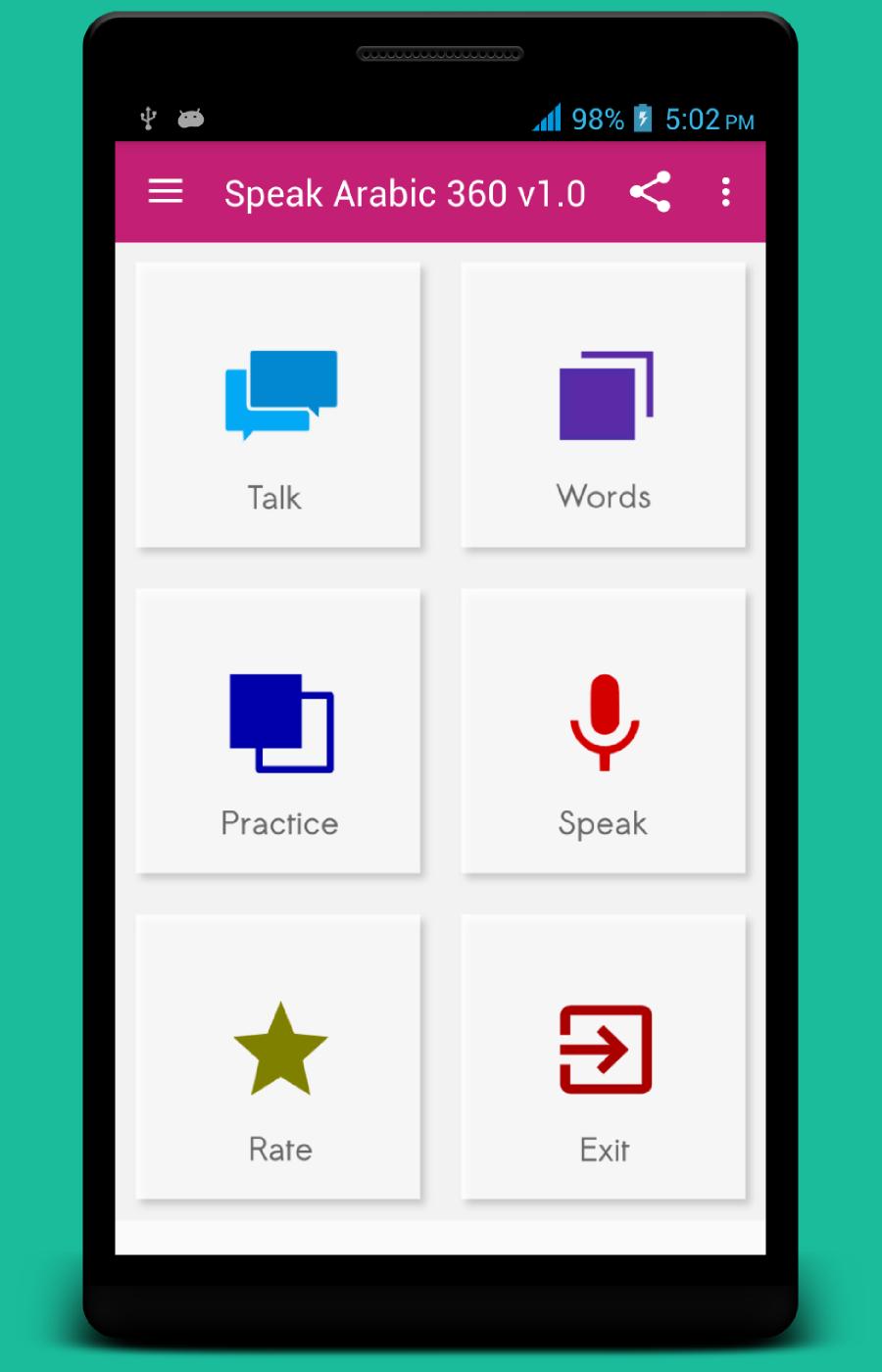
Task: Open the three-dot overflow menu
Action: [x=725, y=192]
